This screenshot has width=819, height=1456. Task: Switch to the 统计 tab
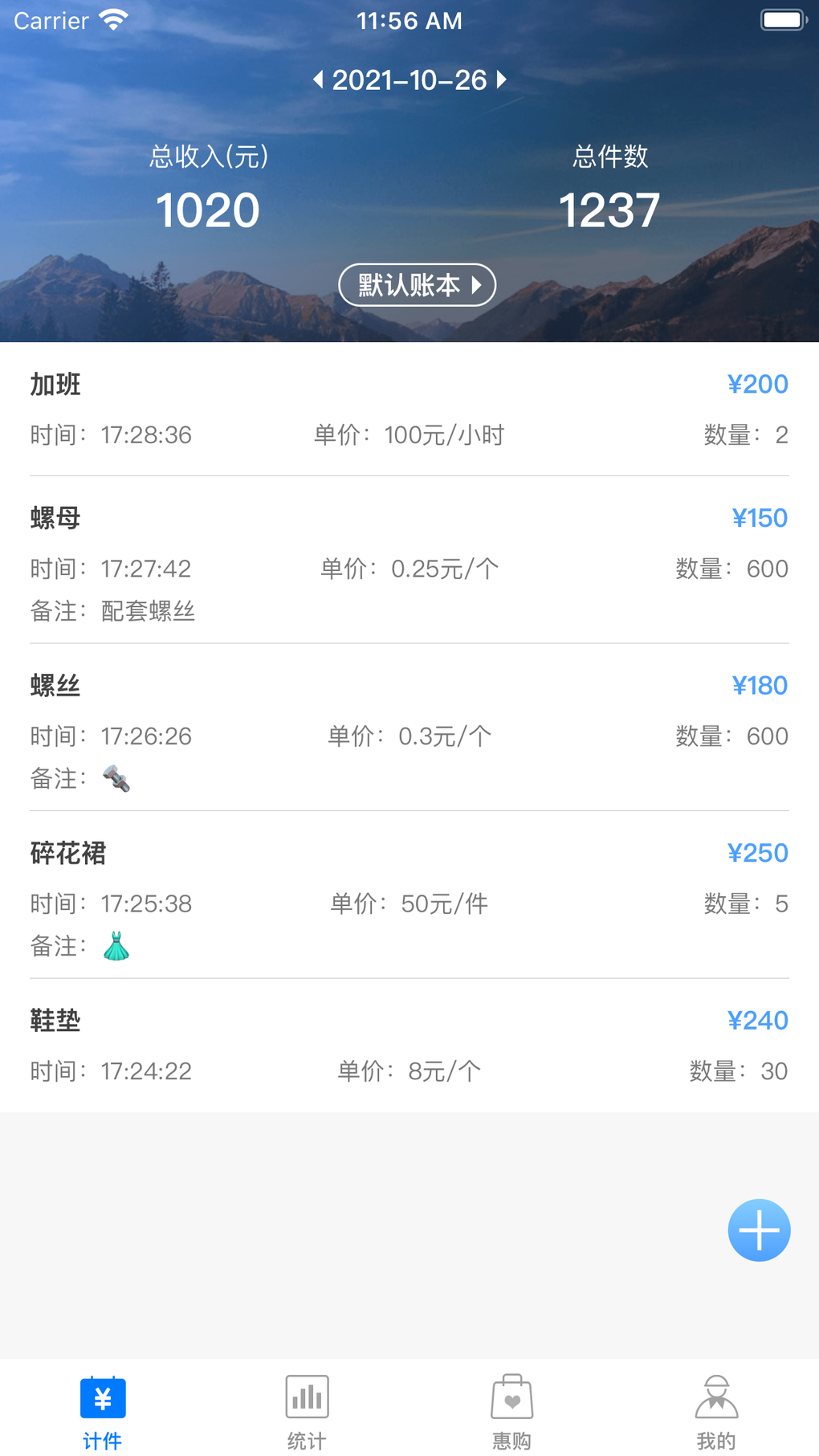coord(307,1411)
